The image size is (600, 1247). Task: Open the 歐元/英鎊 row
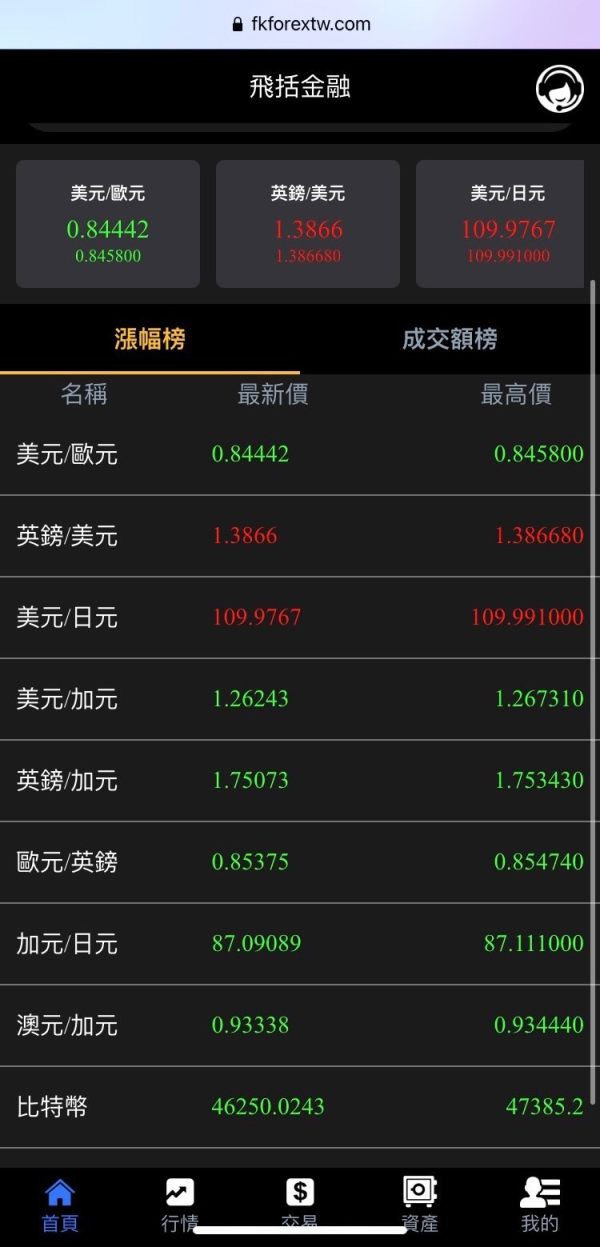(300, 862)
